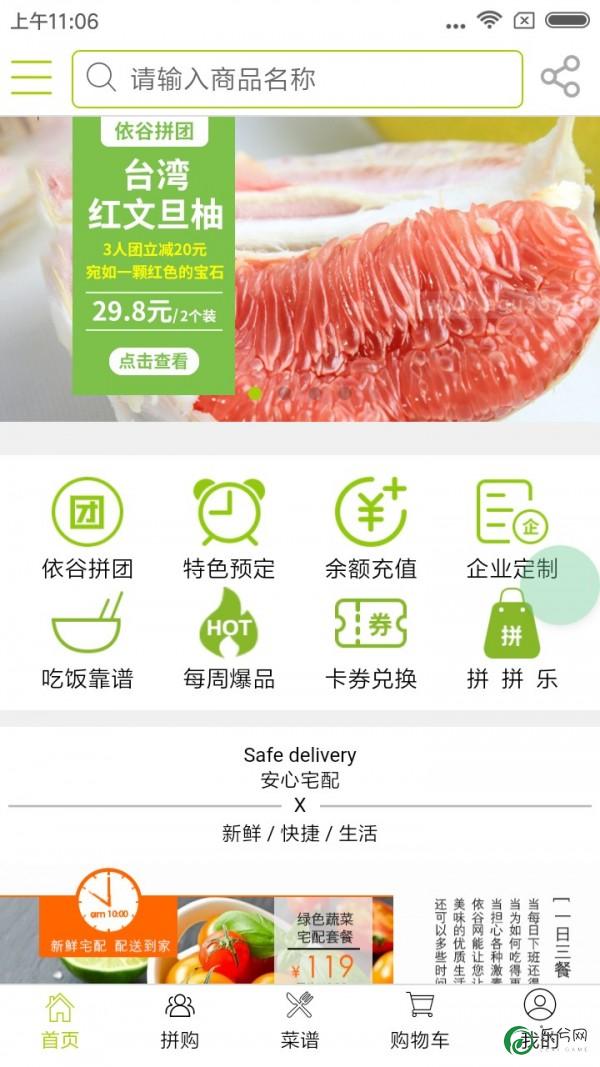This screenshot has height=1067, width=600.
Task: Tap the product name search box
Action: coord(297,79)
